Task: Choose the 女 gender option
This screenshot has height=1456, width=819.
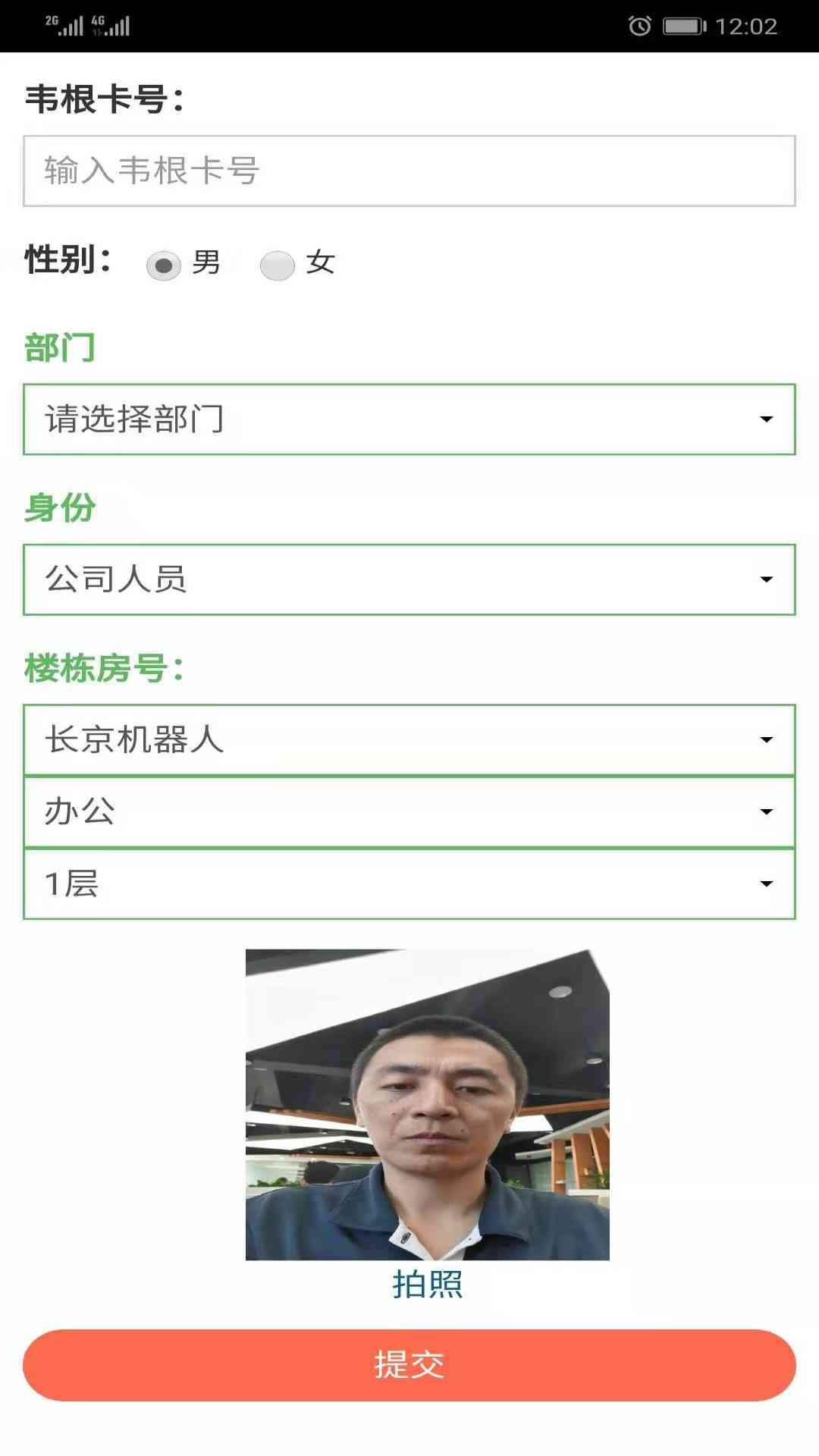Action: coord(278,265)
